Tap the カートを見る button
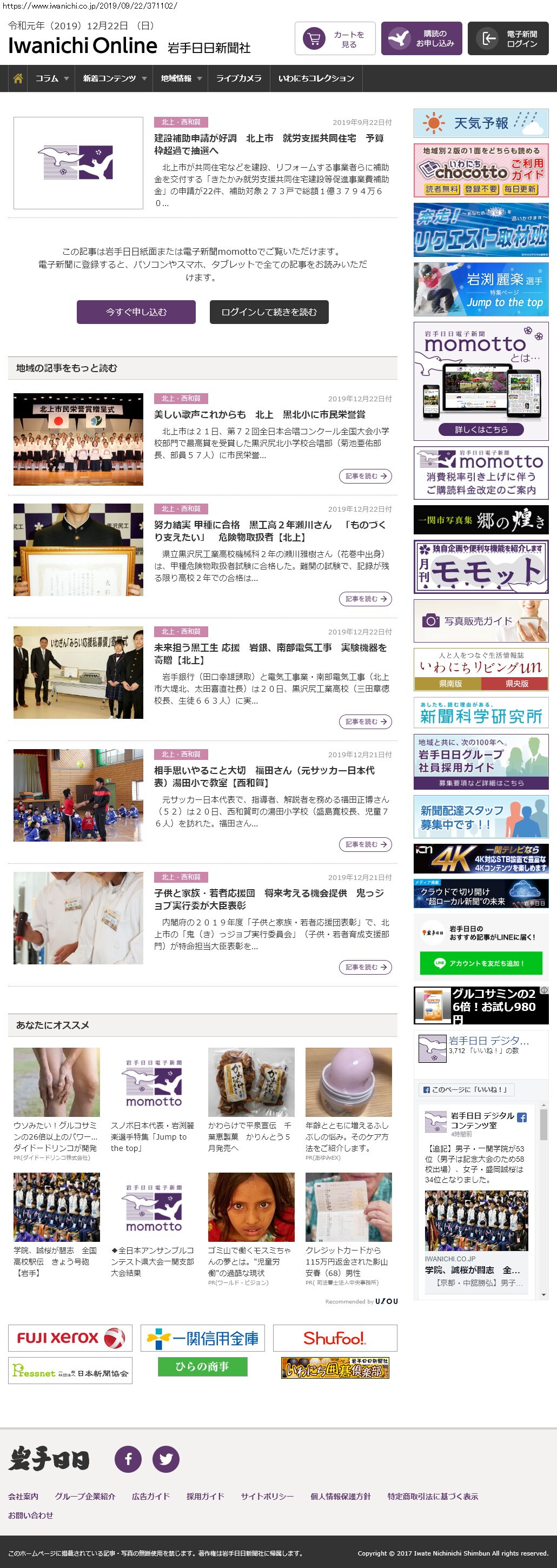Image resolution: width=557 pixels, height=1568 pixels. point(335,39)
